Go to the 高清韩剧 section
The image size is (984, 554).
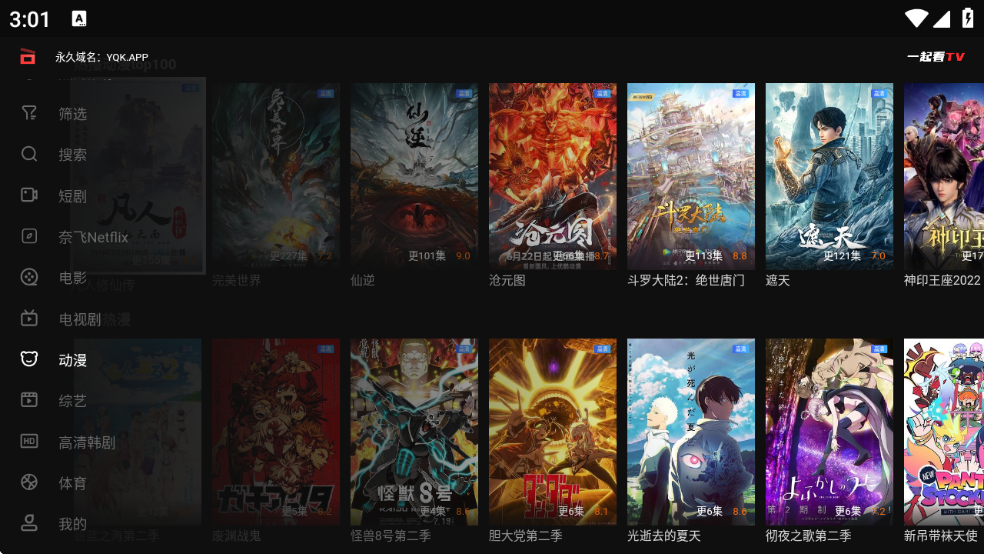coord(86,442)
